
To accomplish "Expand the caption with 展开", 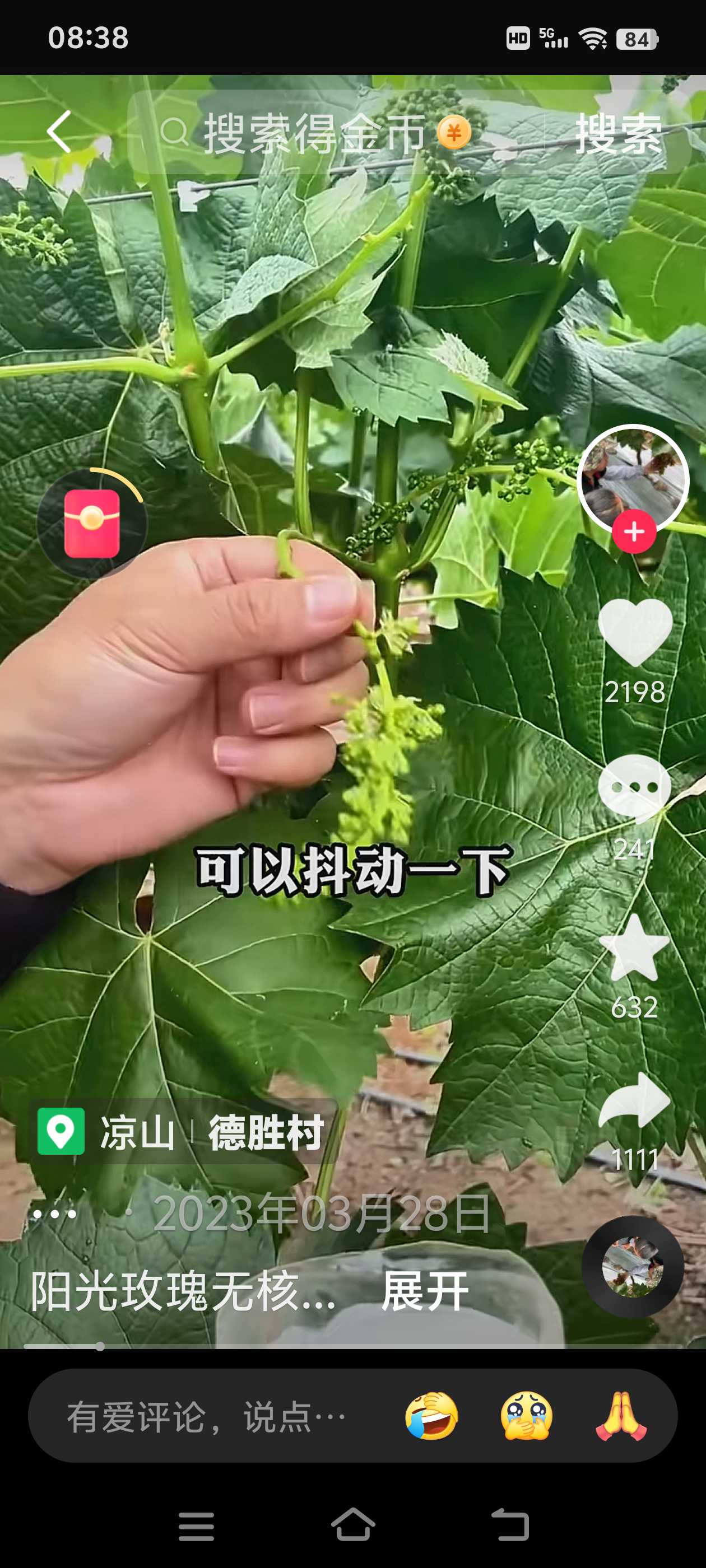I will click(x=426, y=1290).
